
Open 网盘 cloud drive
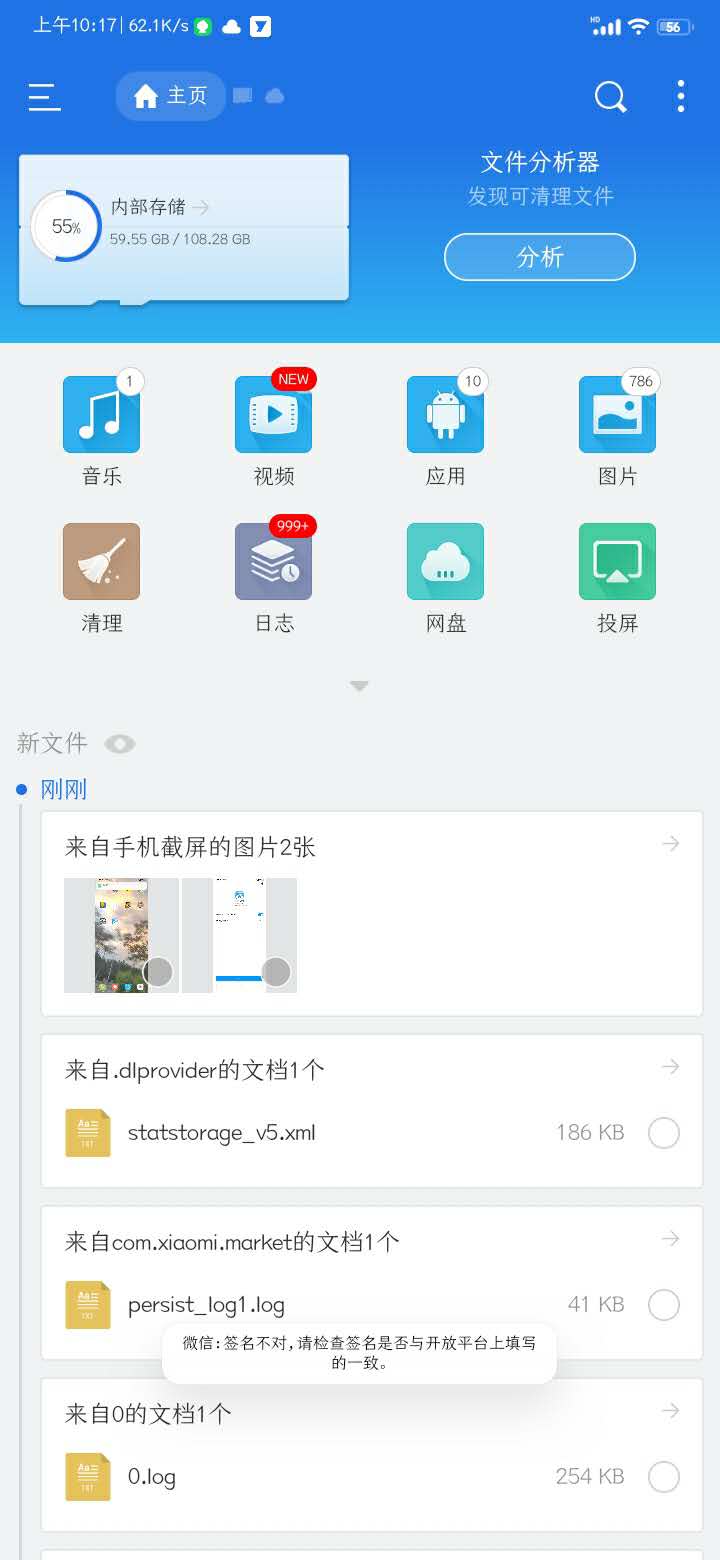click(446, 578)
